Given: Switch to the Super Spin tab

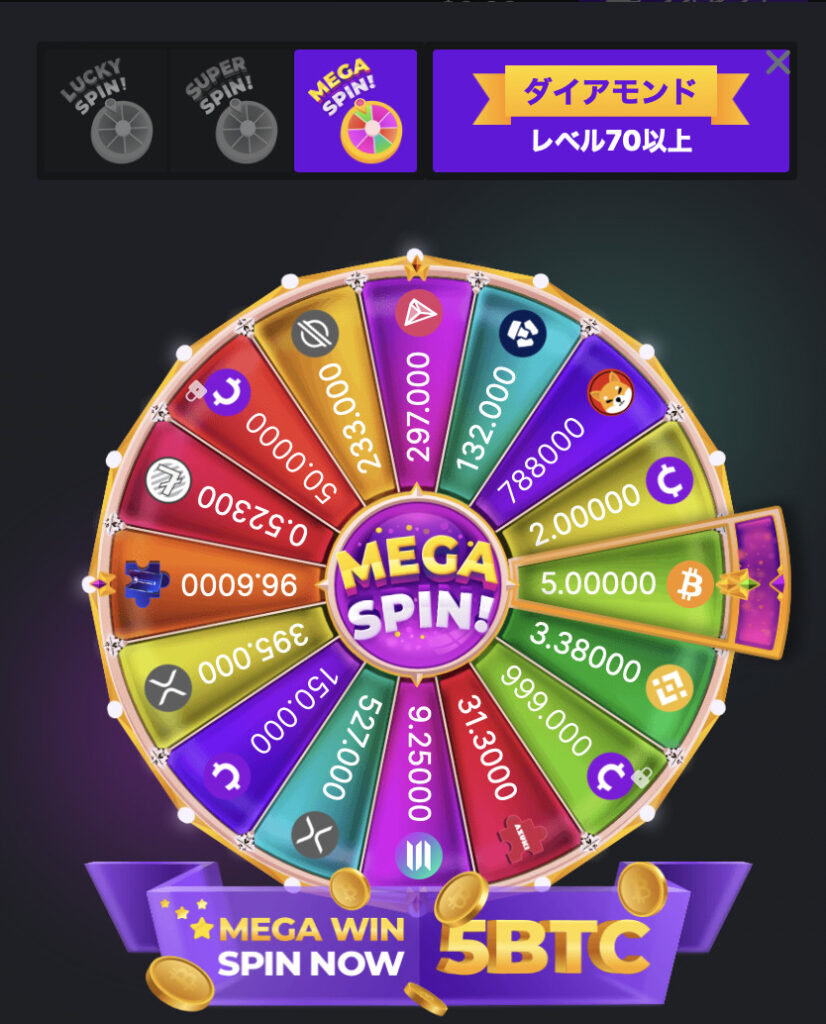Looking at the screenshot, I should (x=231, y=111).
